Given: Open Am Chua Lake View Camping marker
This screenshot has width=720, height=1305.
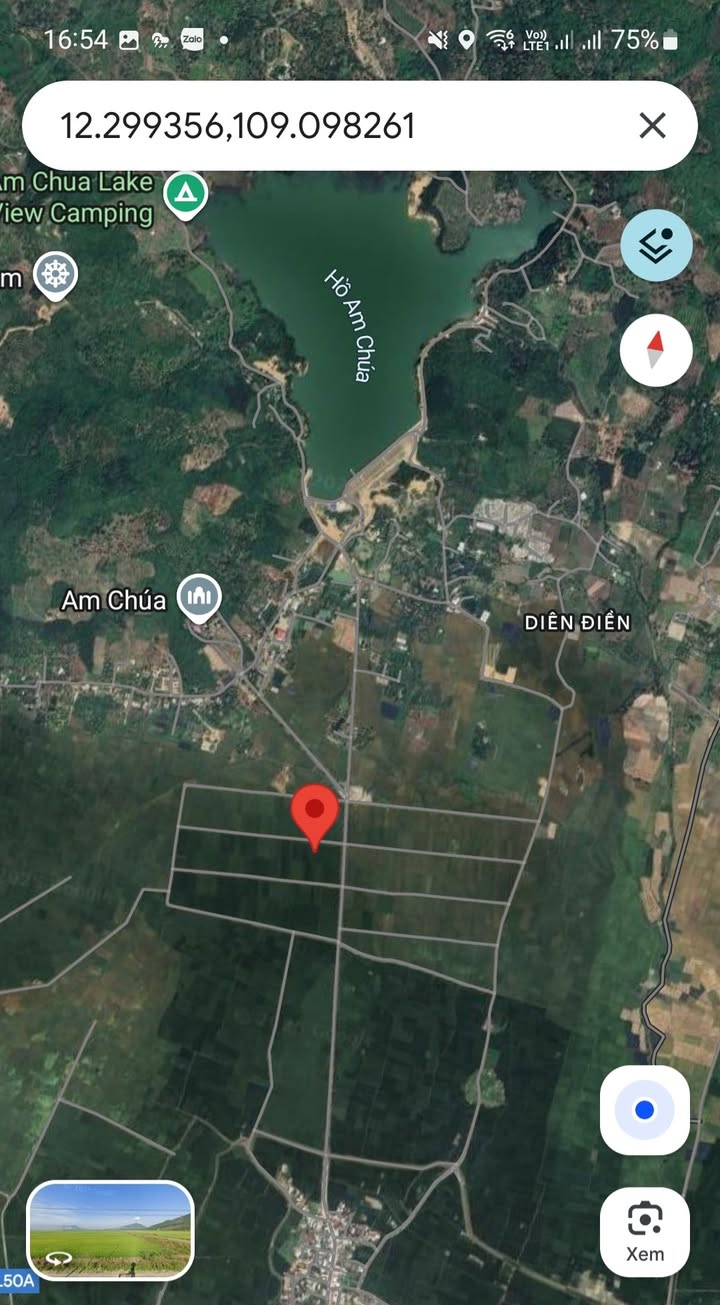Looking at the screenshot, I should (x=185, y=192).
